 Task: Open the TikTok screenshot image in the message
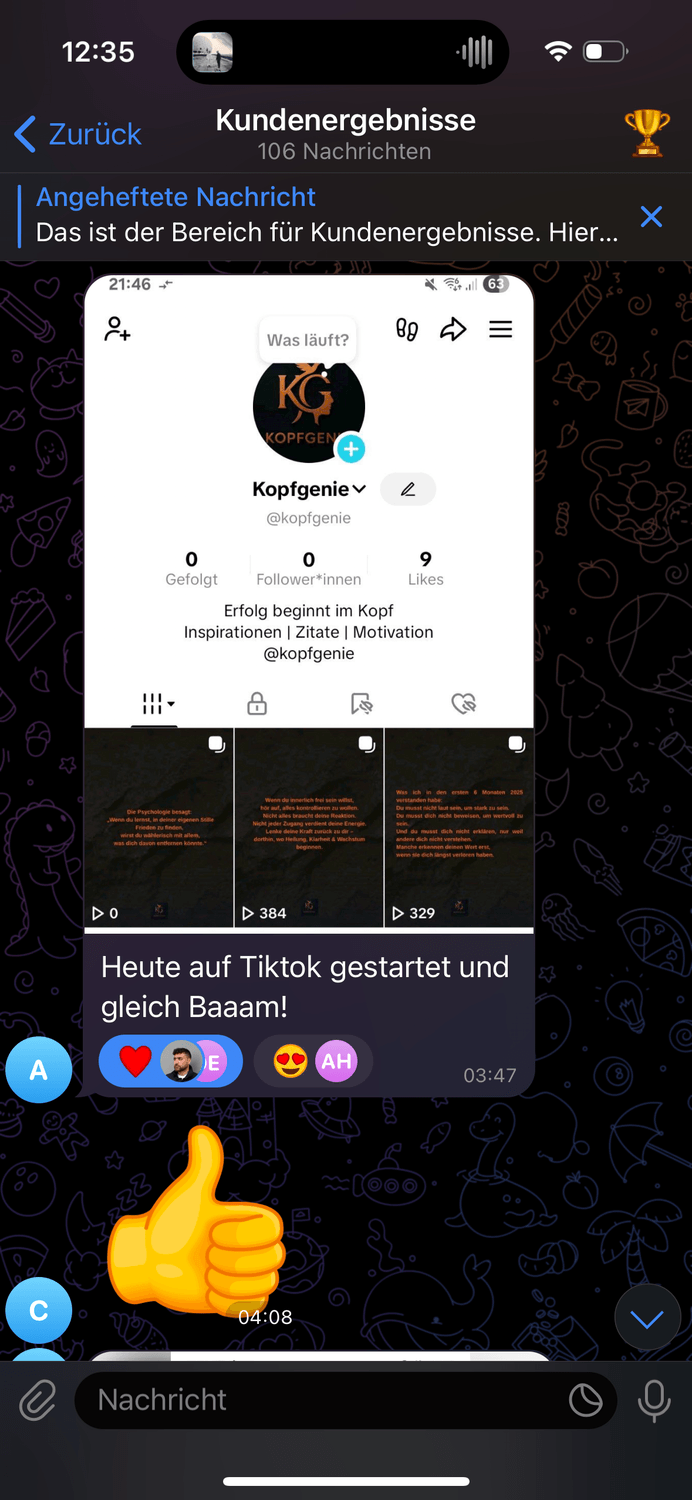tap(309, 600)
